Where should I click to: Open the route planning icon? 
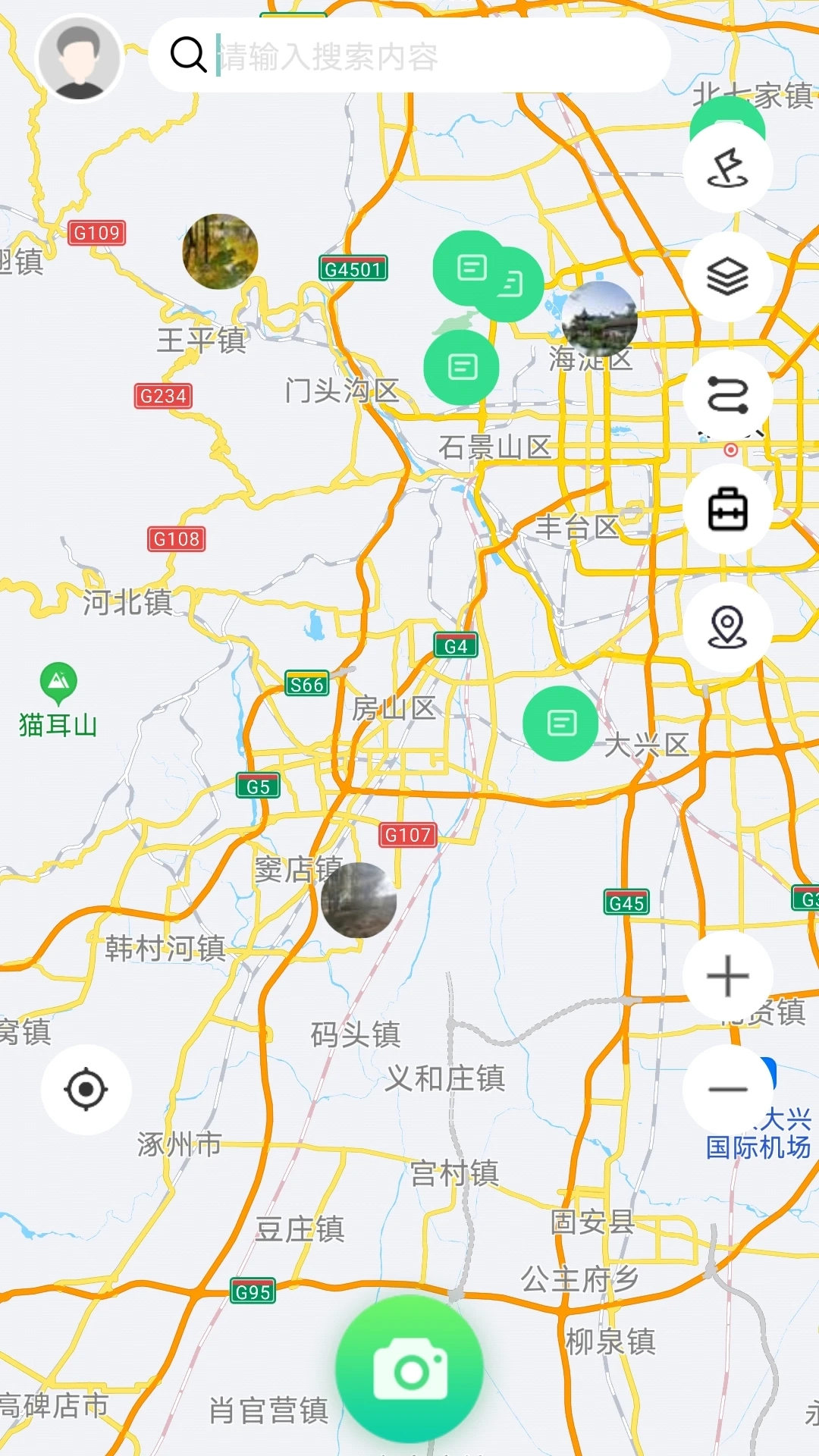click(727, 396)
